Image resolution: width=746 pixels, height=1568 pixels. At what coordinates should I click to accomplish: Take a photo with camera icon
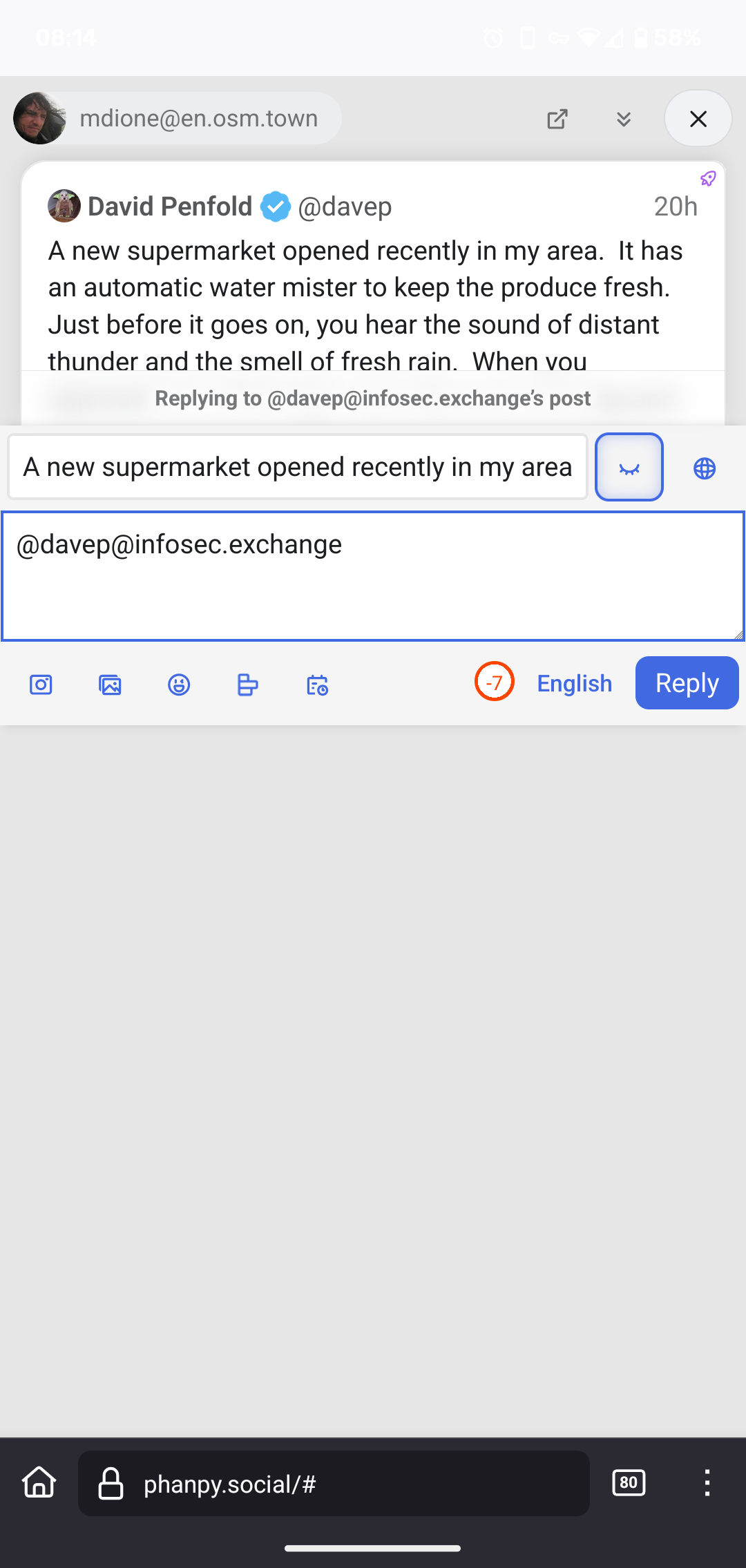(41, 685)
